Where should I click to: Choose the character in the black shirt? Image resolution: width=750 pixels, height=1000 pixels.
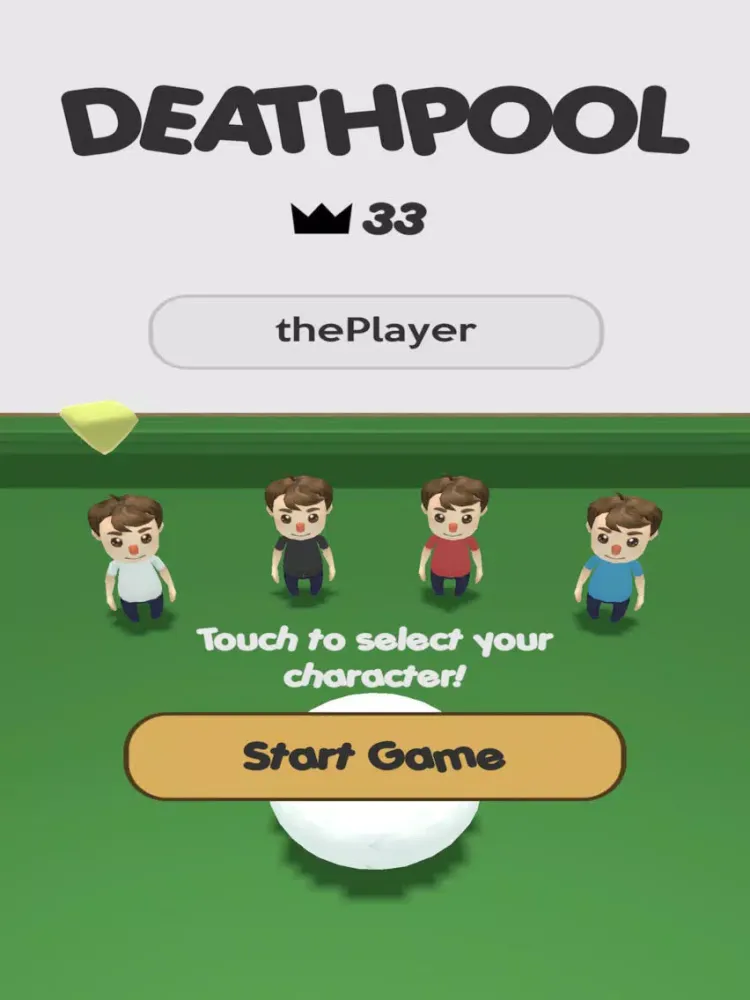299,540
